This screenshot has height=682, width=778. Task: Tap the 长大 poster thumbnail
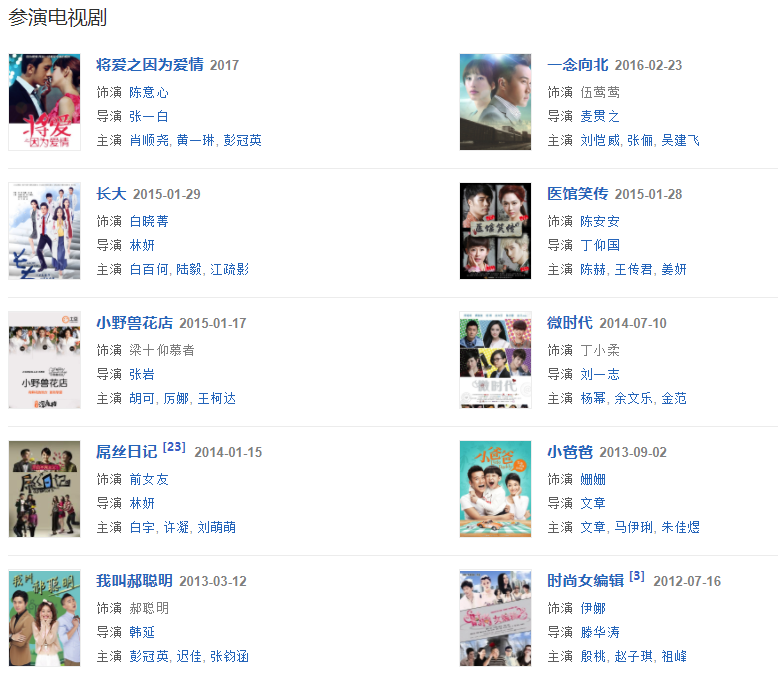pos(44,231)
